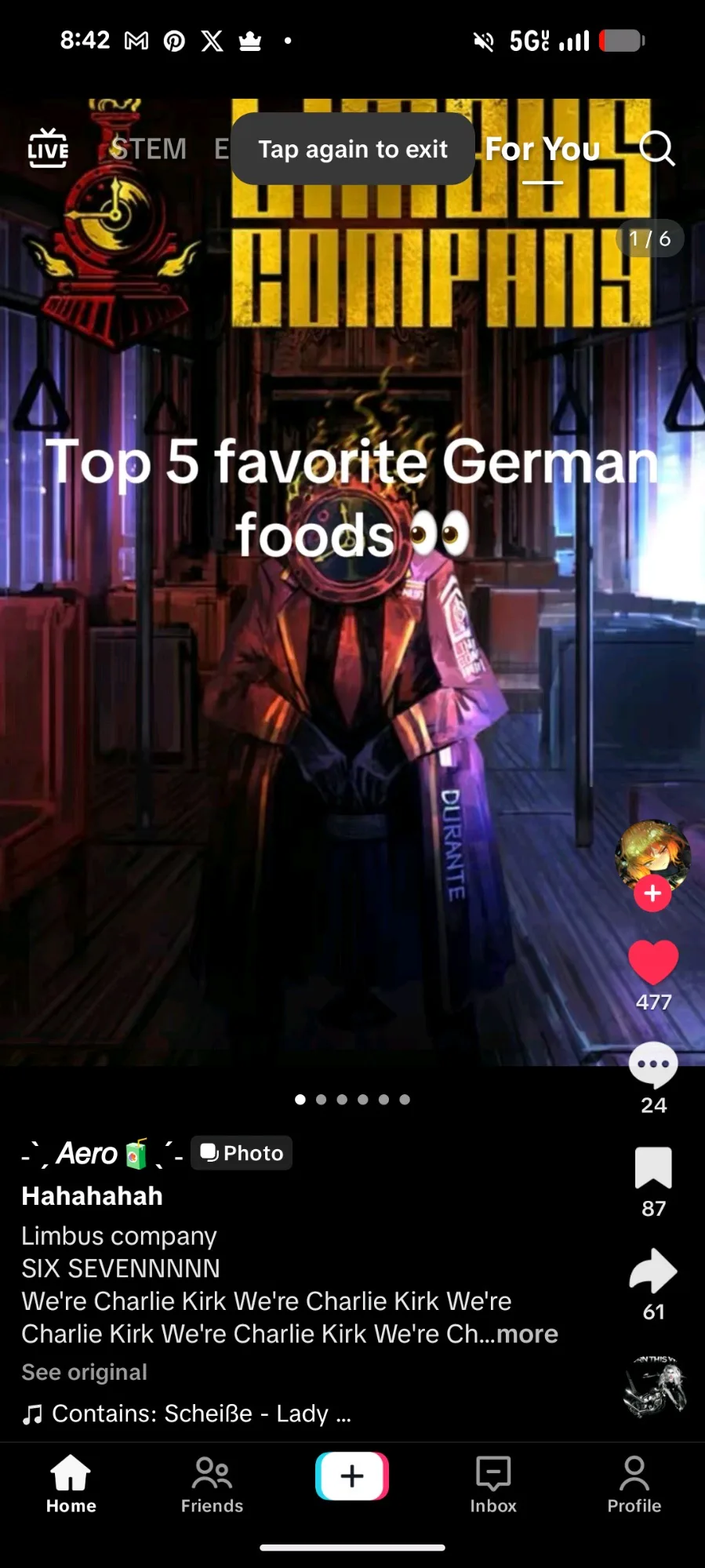Image resolution: width=705 pixels, height=1568 pixels.
Task: Follow the creator via the plus badge
Action: tap(652, 893)
